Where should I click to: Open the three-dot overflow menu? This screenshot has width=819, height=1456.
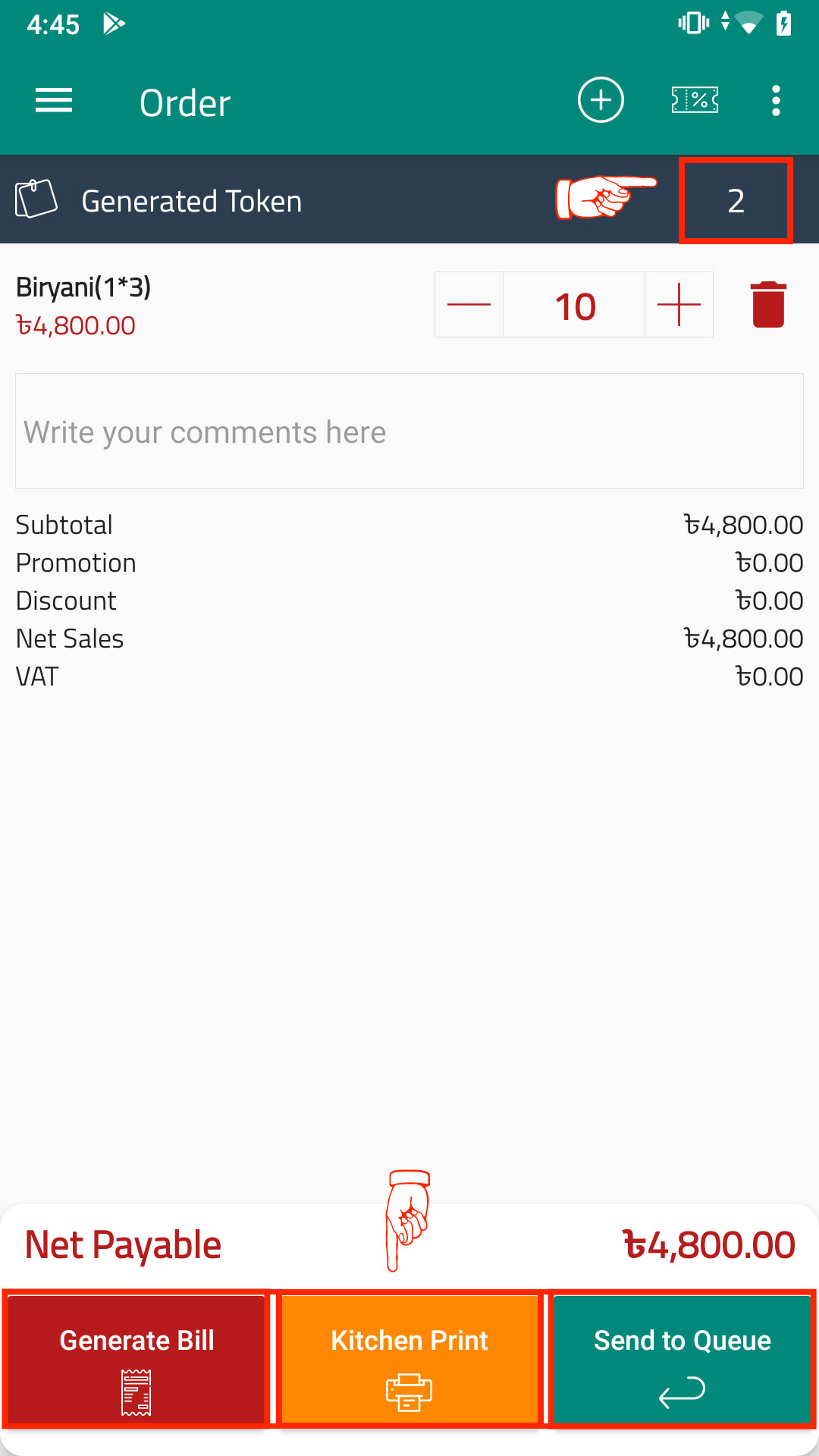tap(776, 100)
